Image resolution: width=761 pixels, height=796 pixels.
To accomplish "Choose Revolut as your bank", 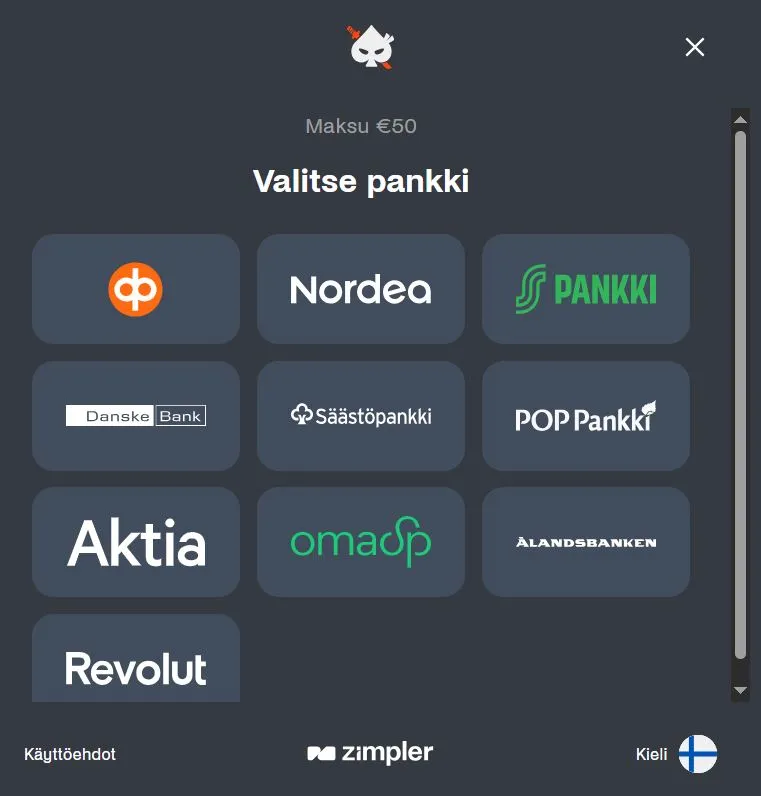I will pyautogui.click(x=136, y=664).
